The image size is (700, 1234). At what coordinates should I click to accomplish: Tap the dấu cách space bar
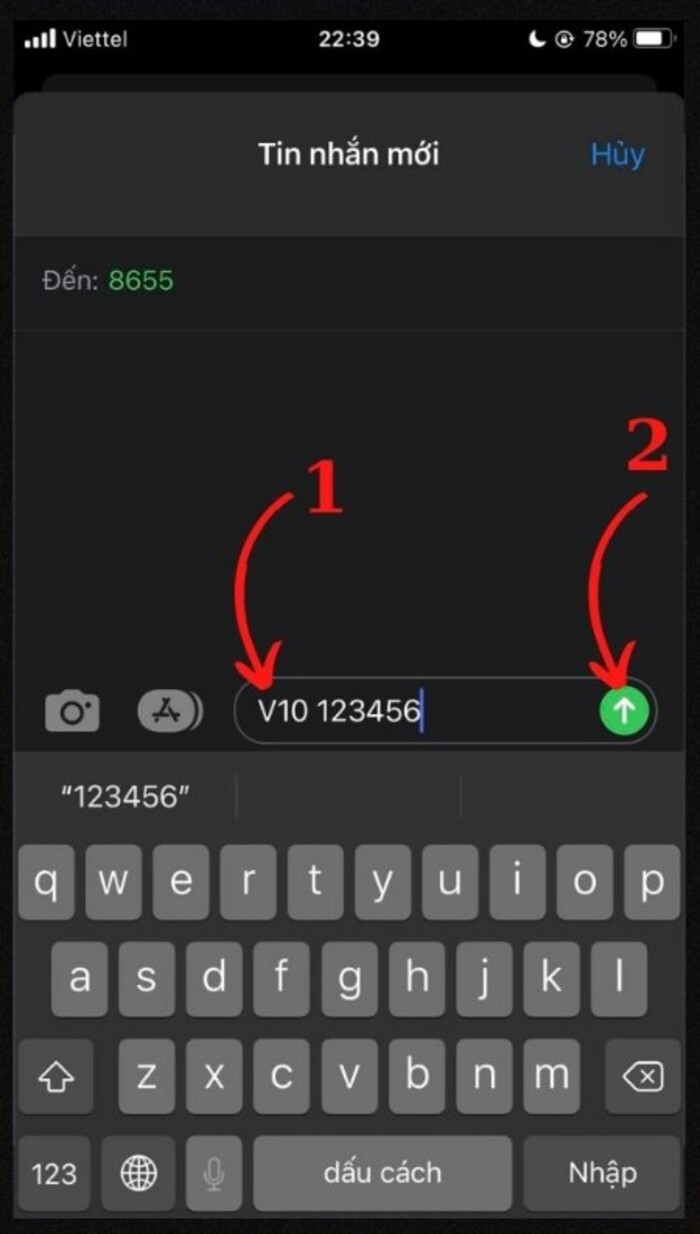coord(382,1173)
